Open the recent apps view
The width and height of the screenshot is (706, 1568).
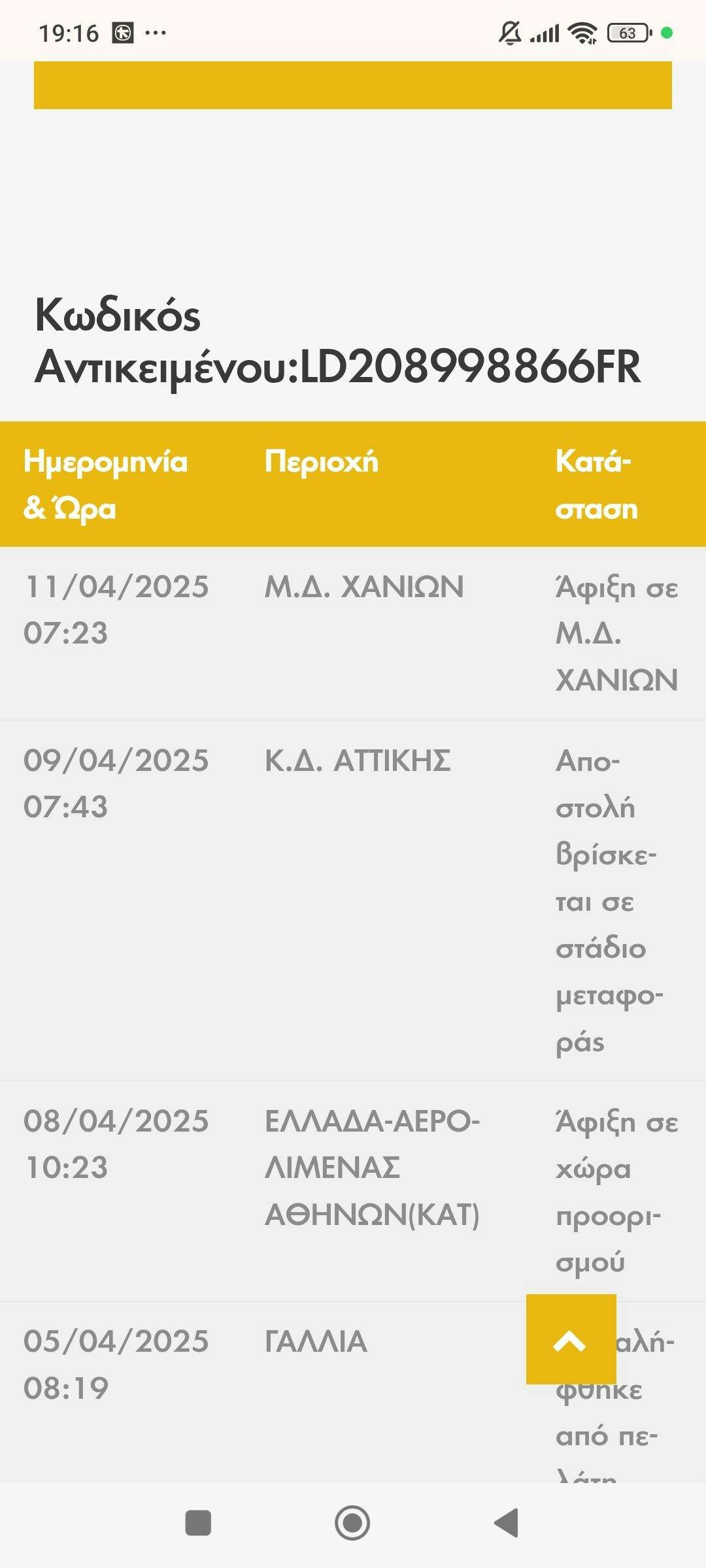[x=198, y=1523]
